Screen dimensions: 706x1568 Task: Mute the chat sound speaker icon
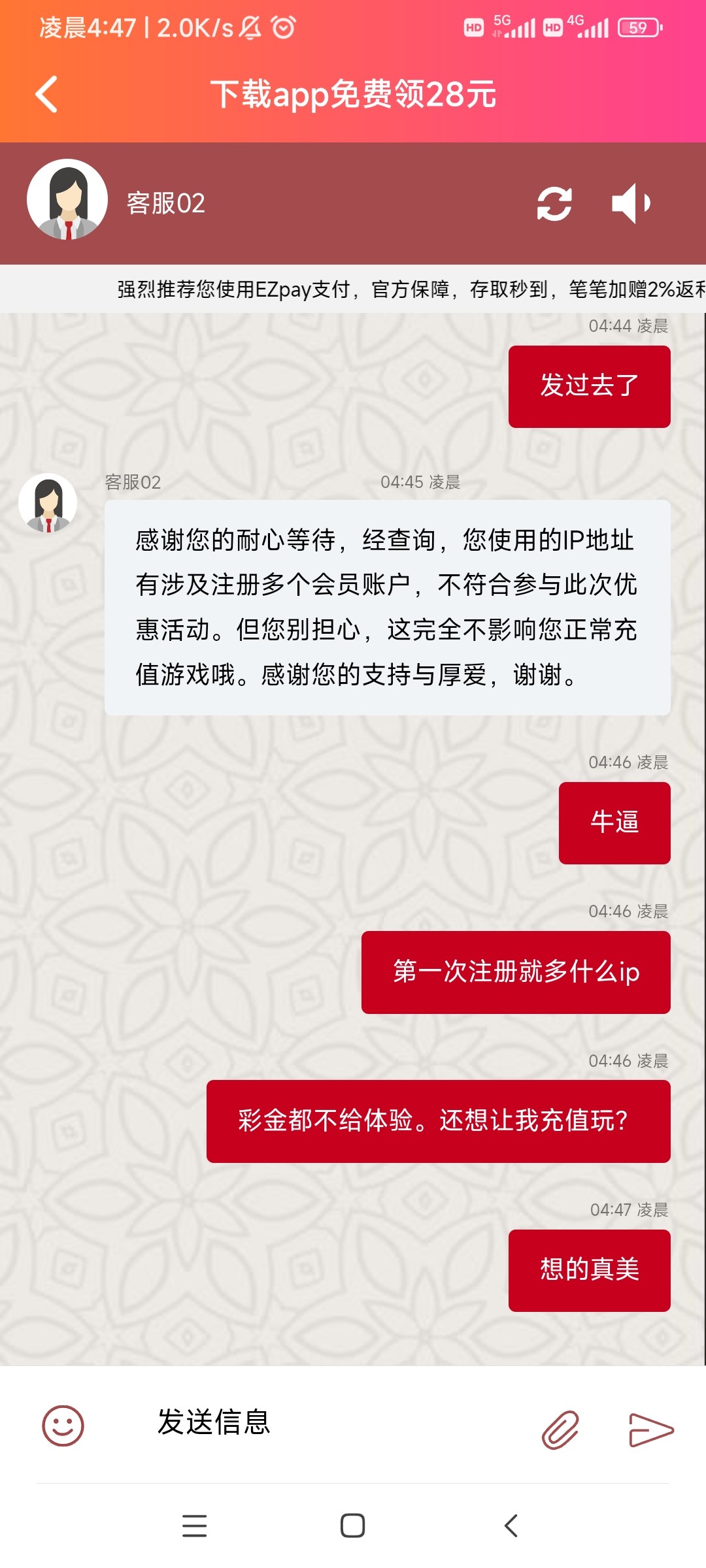click(630, 204)
